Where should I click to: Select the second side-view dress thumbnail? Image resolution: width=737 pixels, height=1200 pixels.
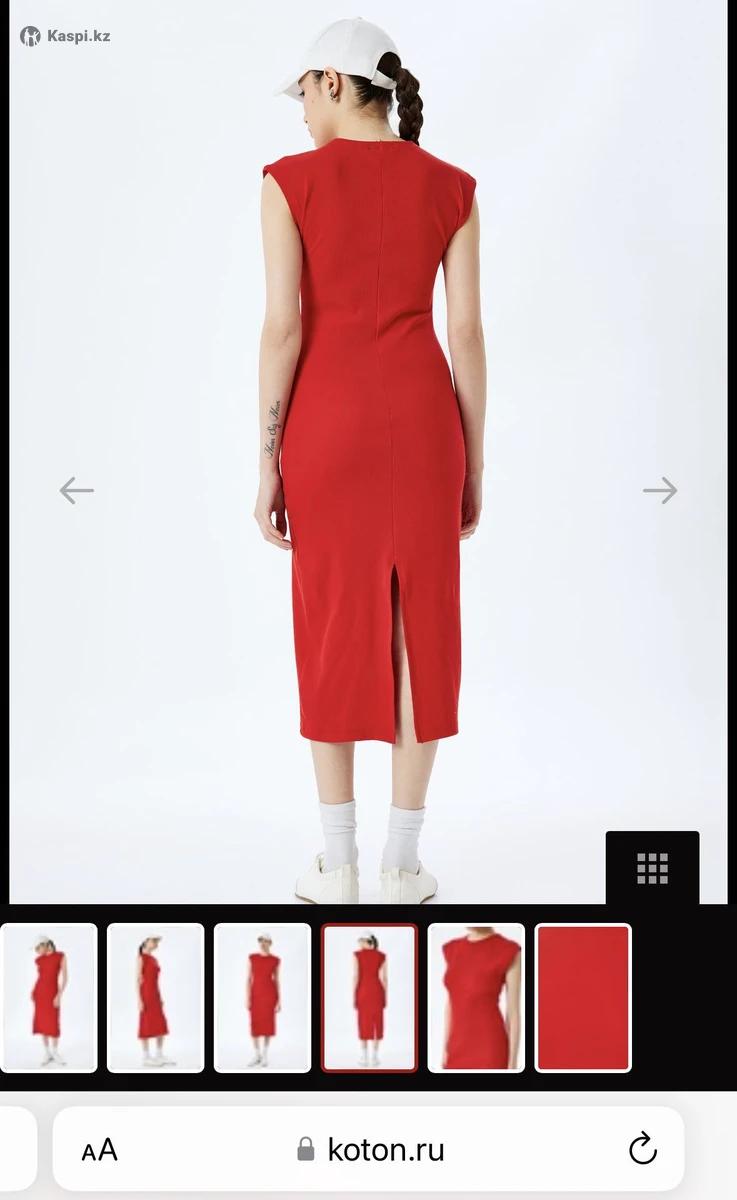tap(155, 998)
